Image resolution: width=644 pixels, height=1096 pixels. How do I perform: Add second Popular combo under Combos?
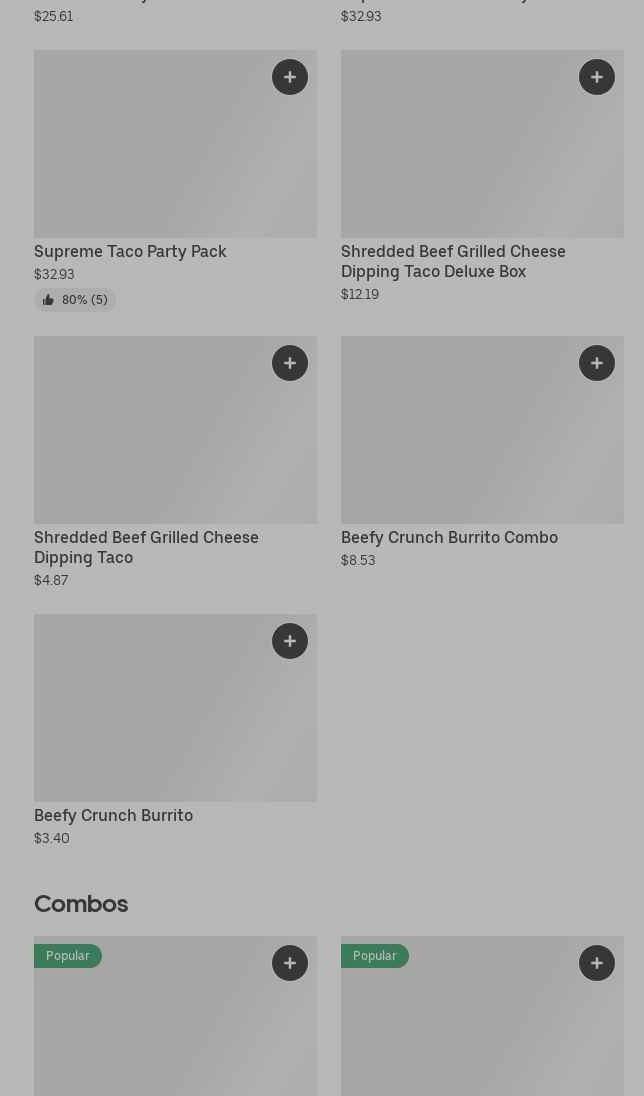pos(597,963)
